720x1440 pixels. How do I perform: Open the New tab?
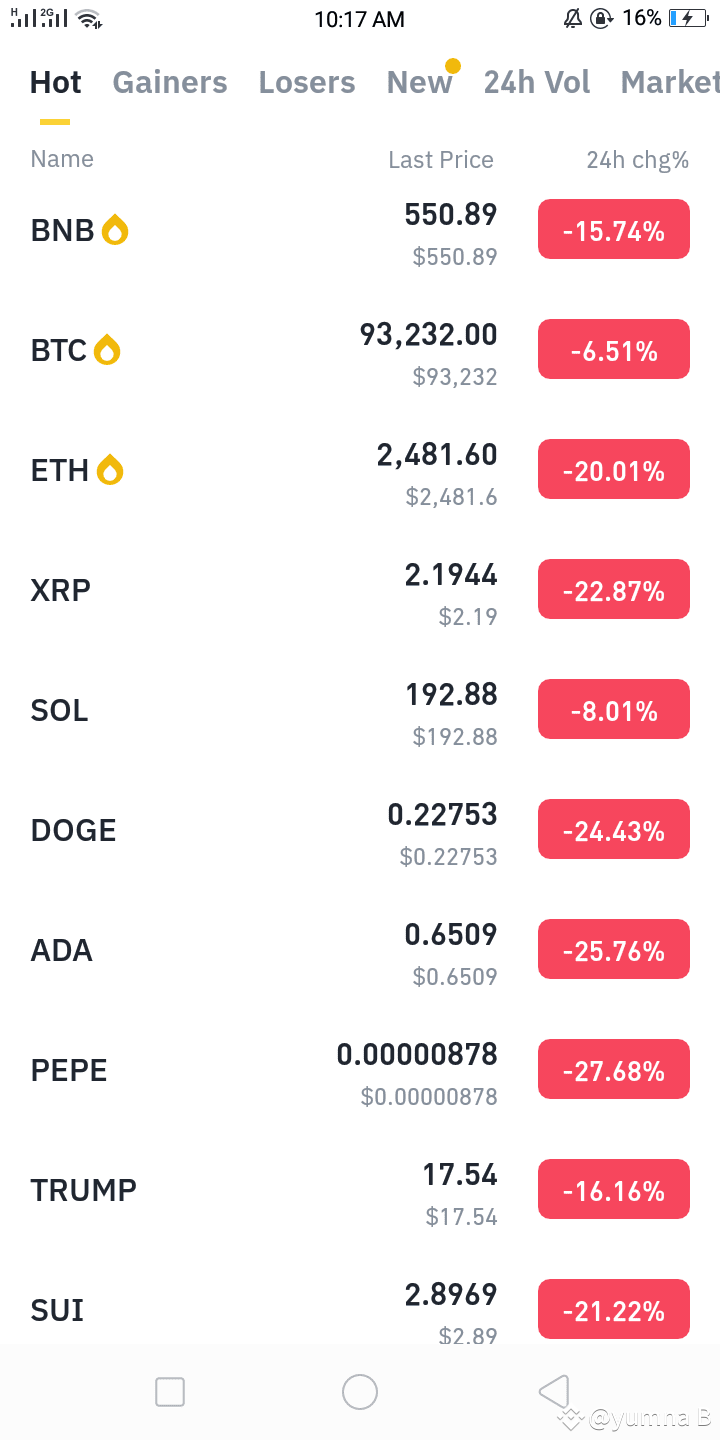coord(420,82)
